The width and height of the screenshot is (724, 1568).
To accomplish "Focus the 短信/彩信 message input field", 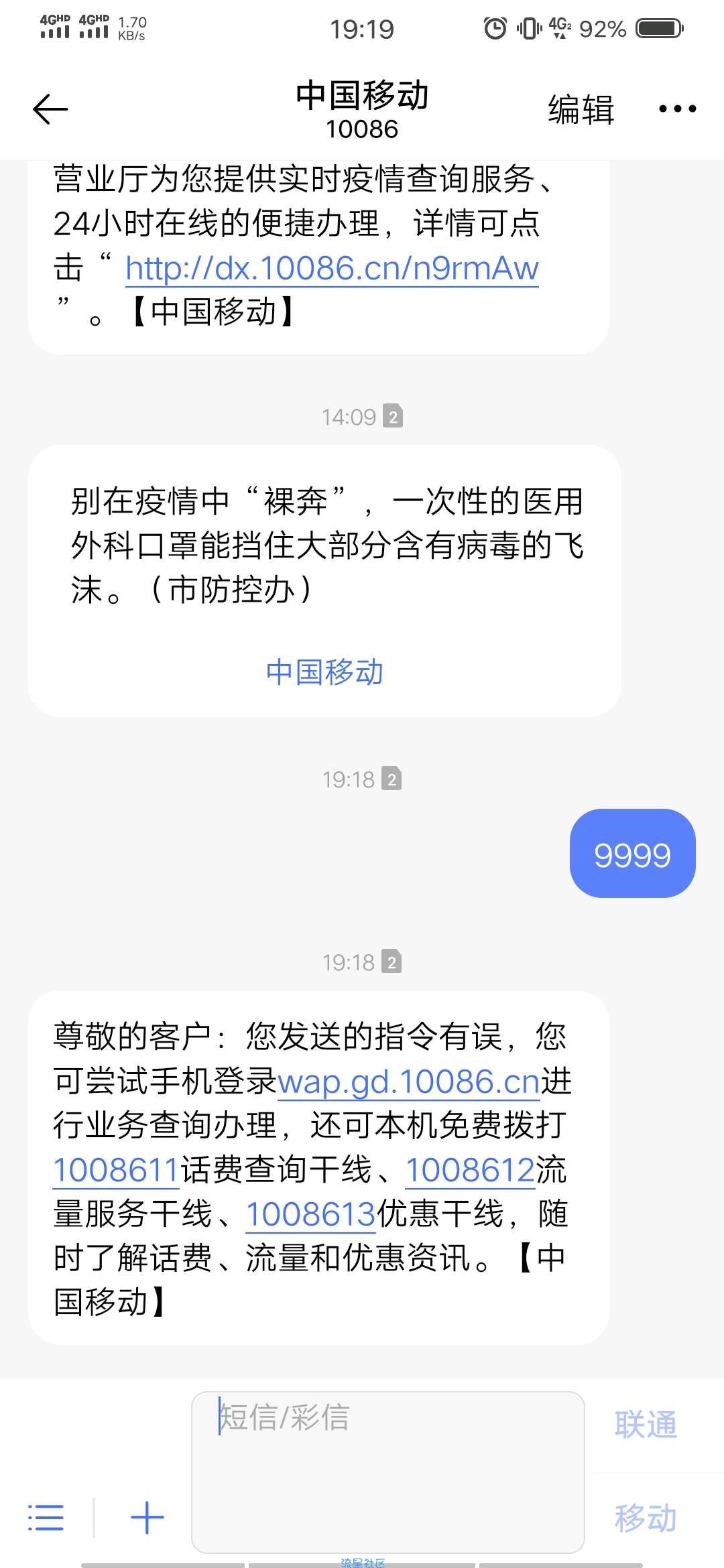I will (388, 1472).
